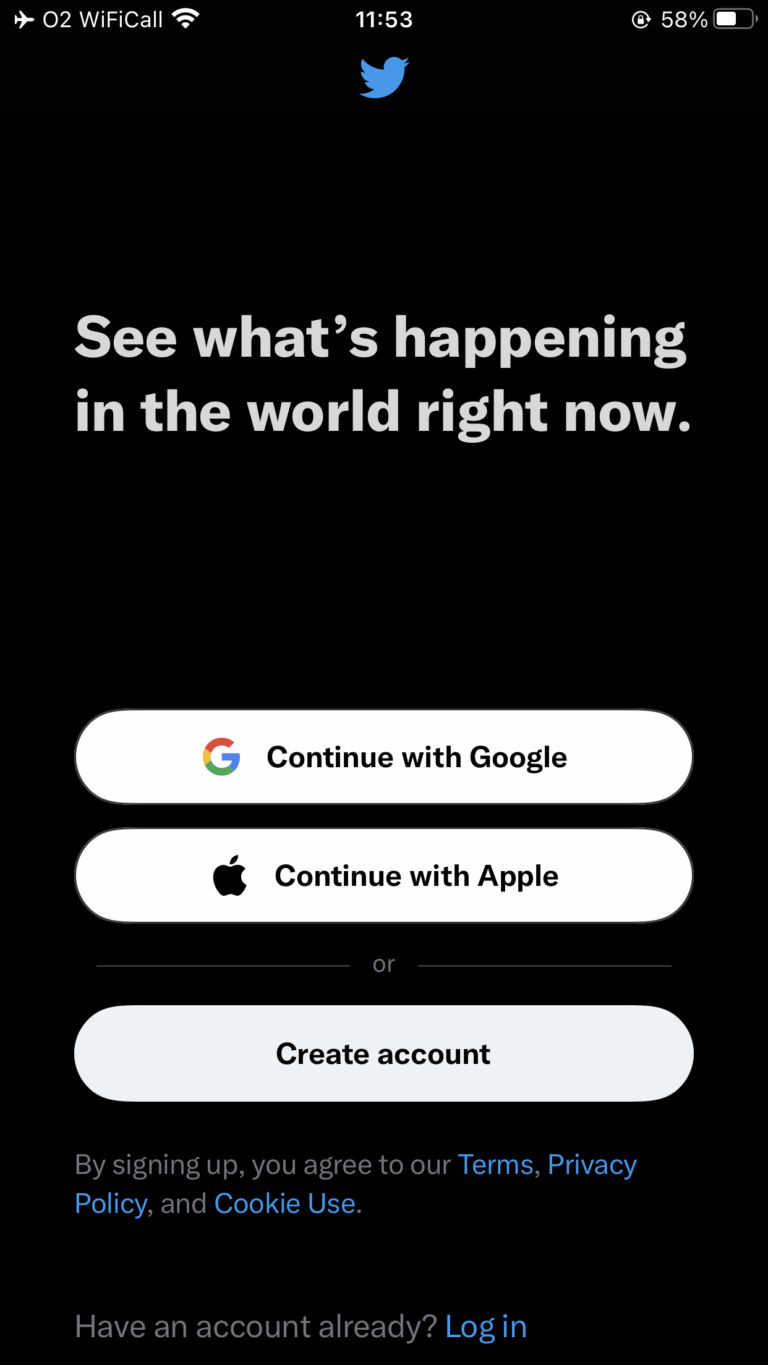768x1365 pixels.
Task: View the Privacy Policy
Action: [x=591, y=1165]
